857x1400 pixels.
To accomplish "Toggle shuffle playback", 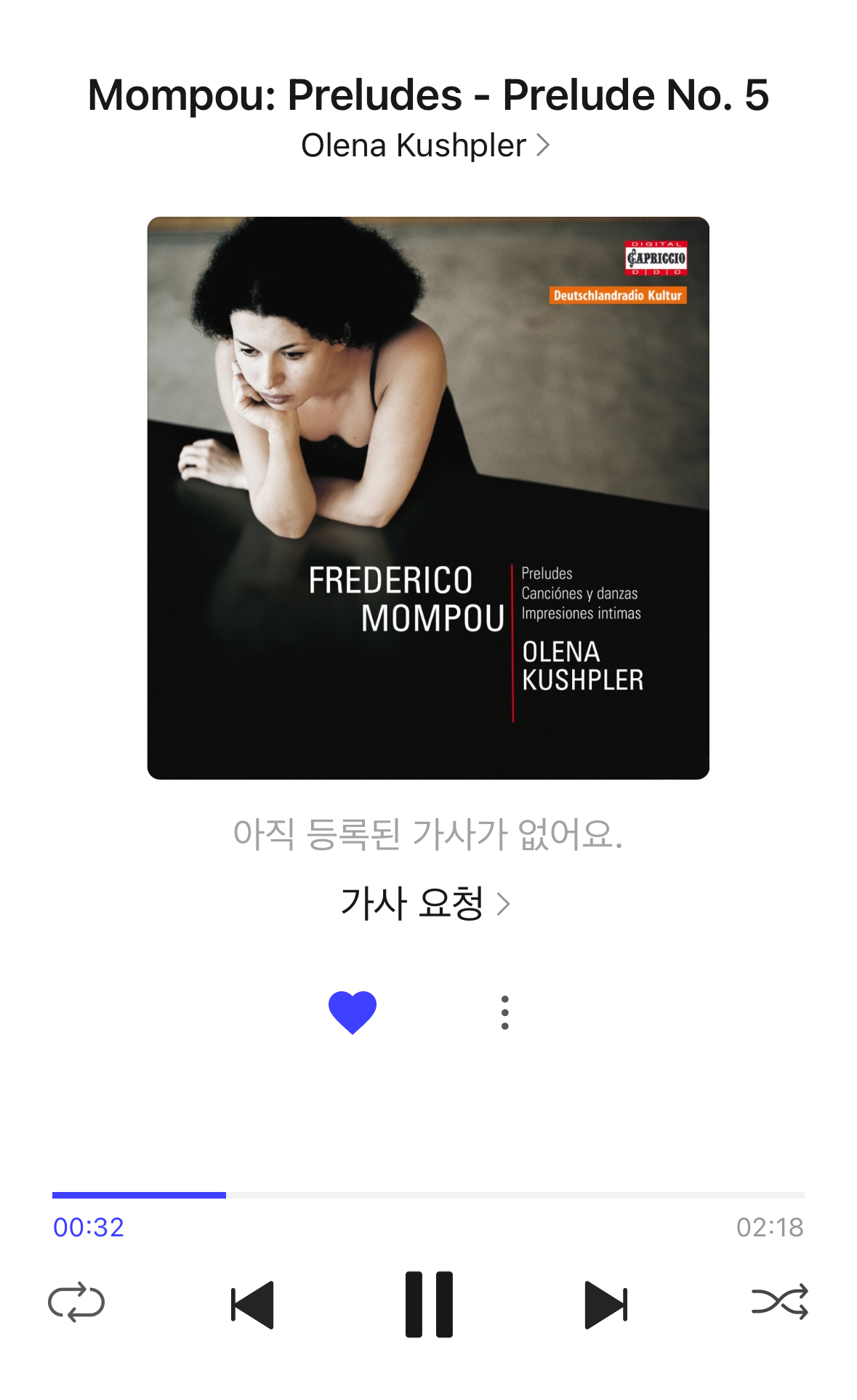I will click(x=780, y=1302).
